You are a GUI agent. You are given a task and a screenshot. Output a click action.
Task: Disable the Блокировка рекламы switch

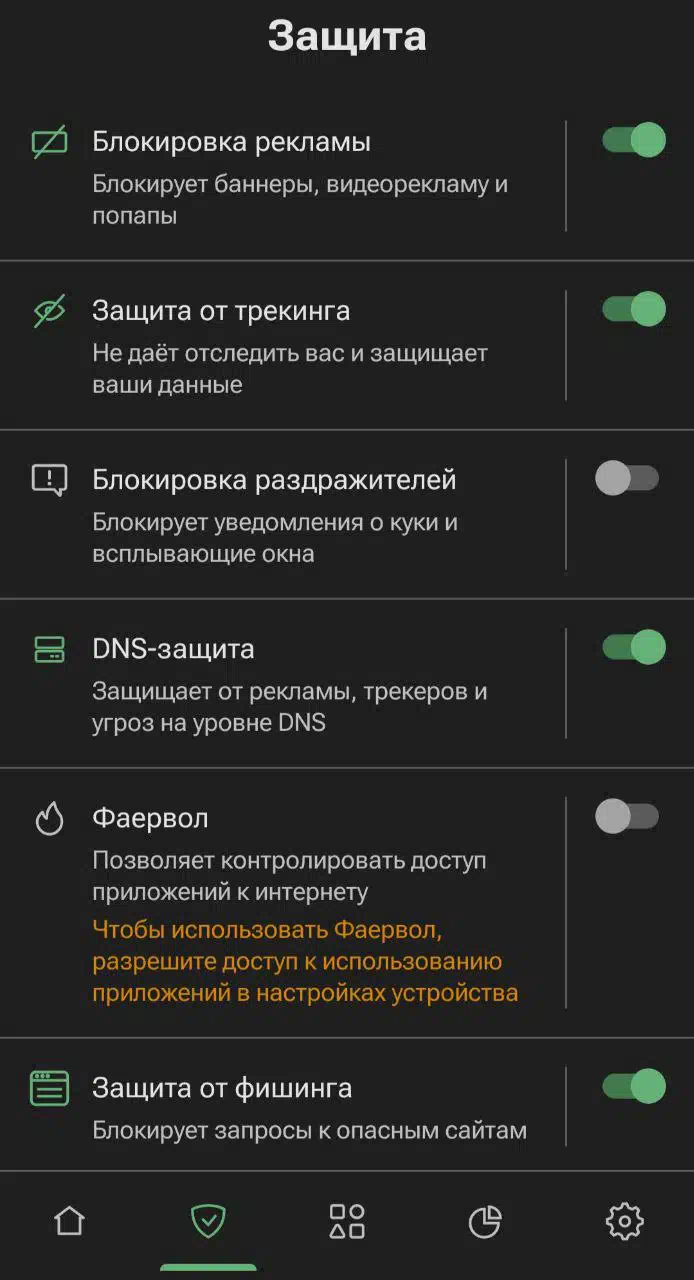tap(633, 140)
